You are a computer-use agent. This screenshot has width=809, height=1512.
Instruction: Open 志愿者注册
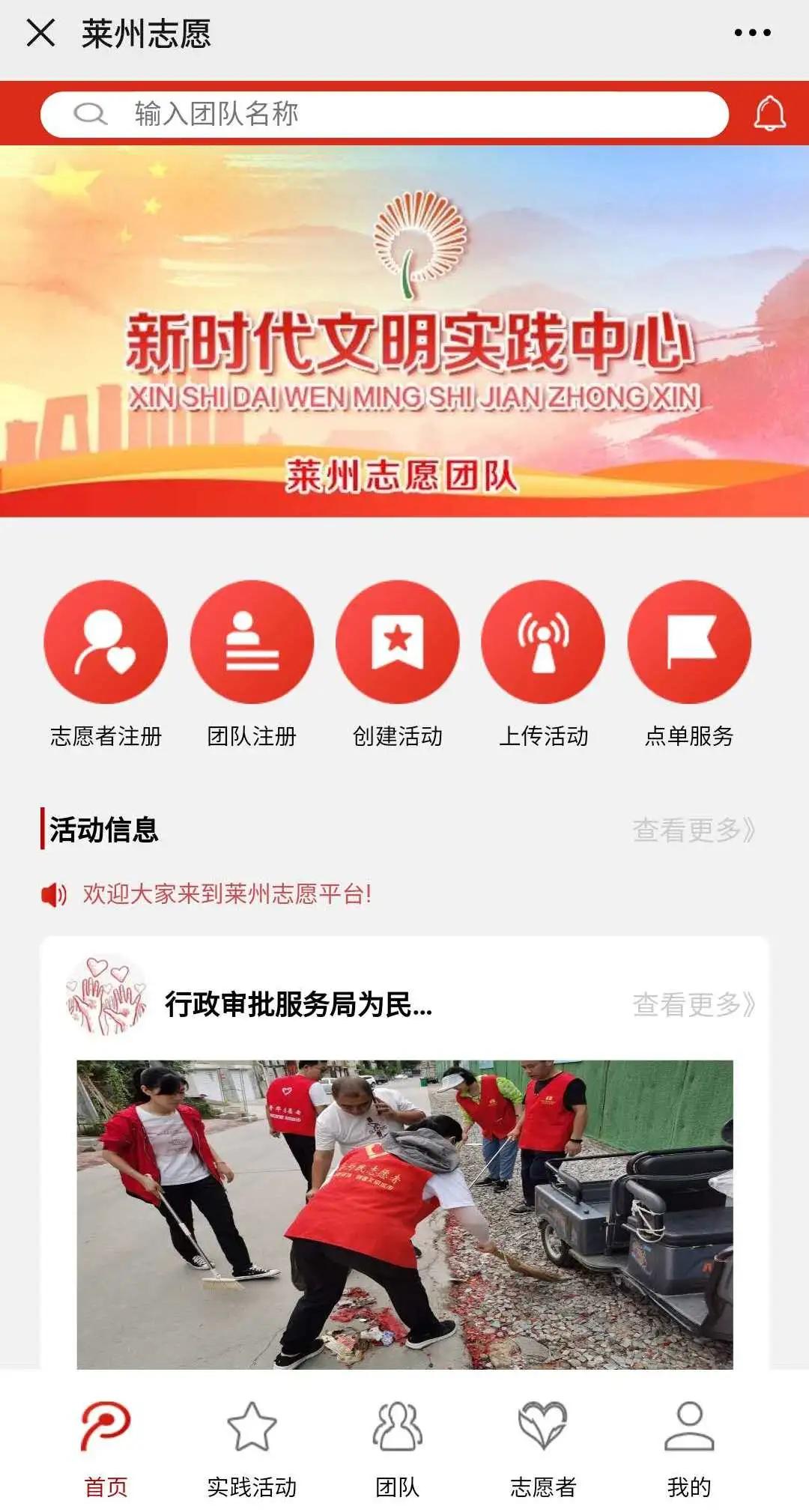pos(106,662)
